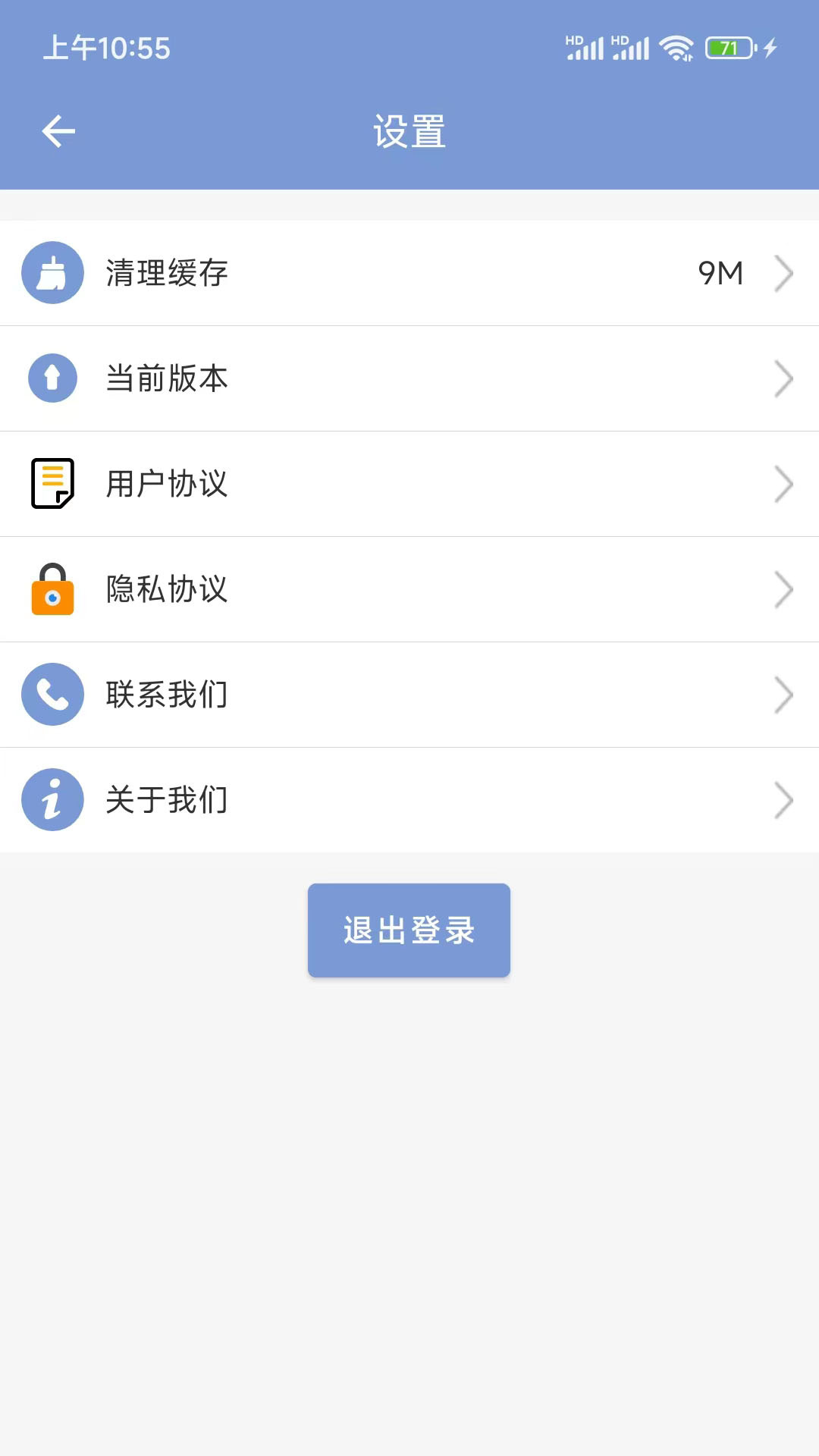The image size is (819, 1456).
Task: Tap the battery indicator showing 71
Action: pyautogui.click(x=730, y=47)
